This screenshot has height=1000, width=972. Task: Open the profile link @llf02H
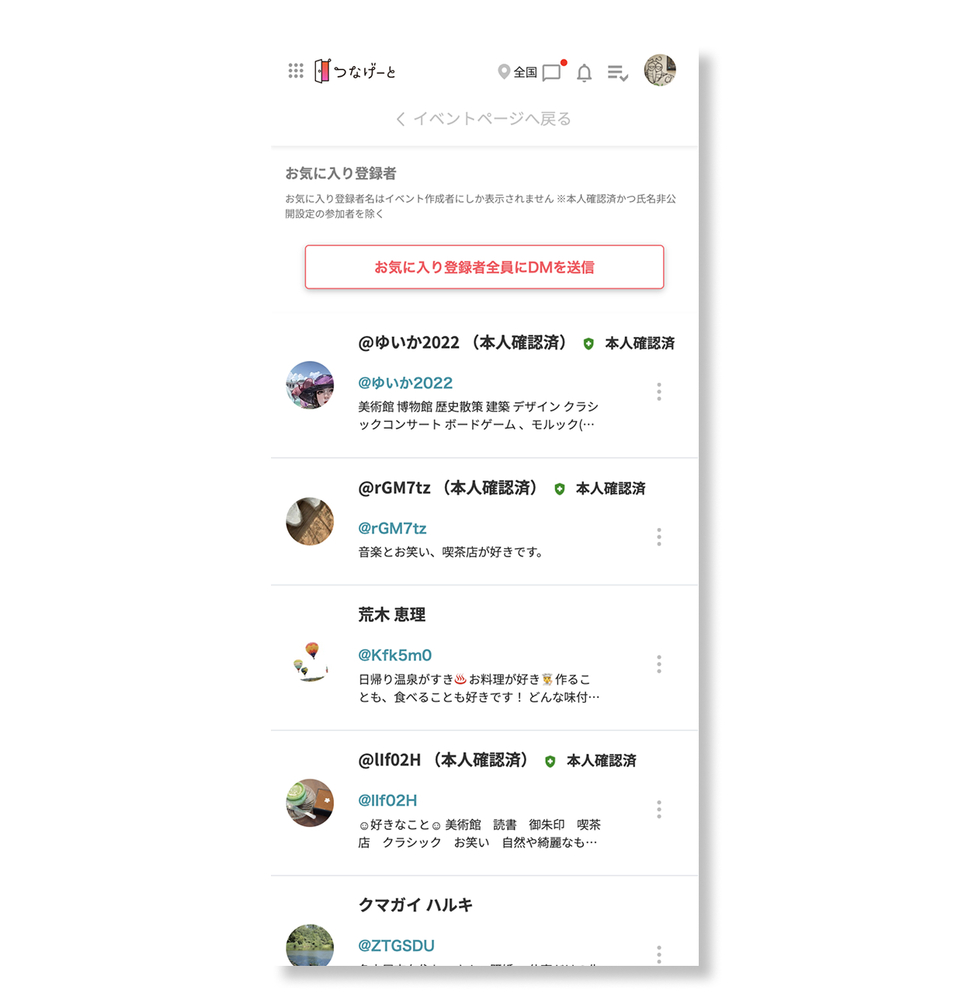(388, 800)
